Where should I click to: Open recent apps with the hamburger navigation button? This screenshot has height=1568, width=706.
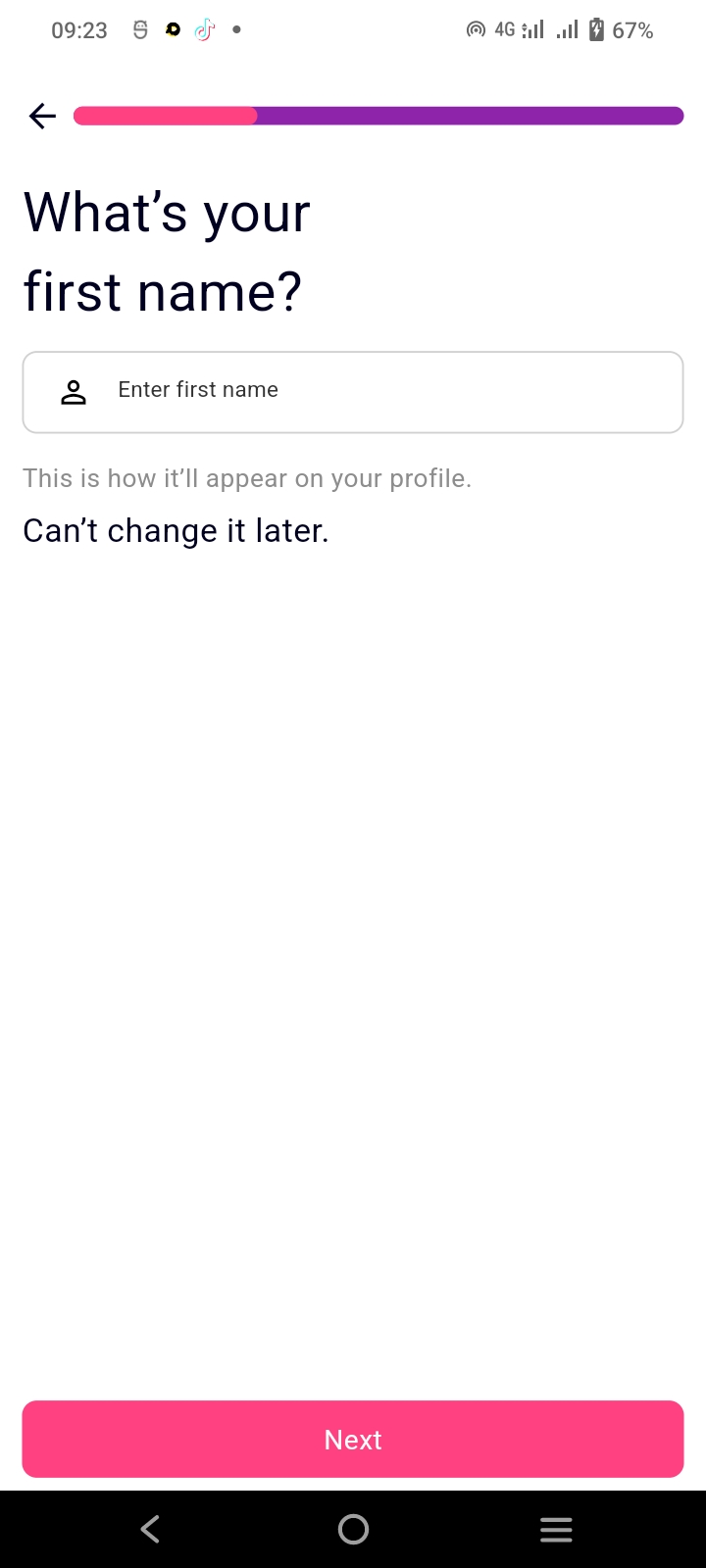coord(556,1529)
